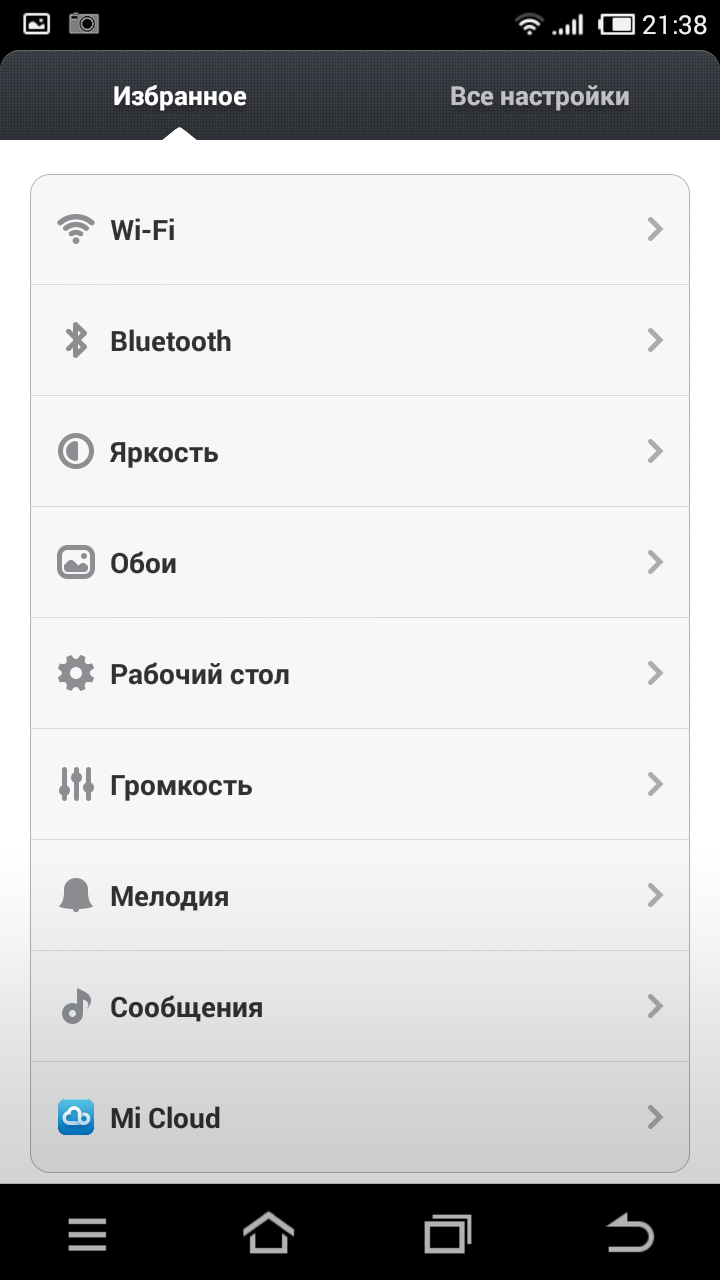Open Mi Cloud settings
Viewport: 720px width, 1280px height.
tap(360, 1117)
